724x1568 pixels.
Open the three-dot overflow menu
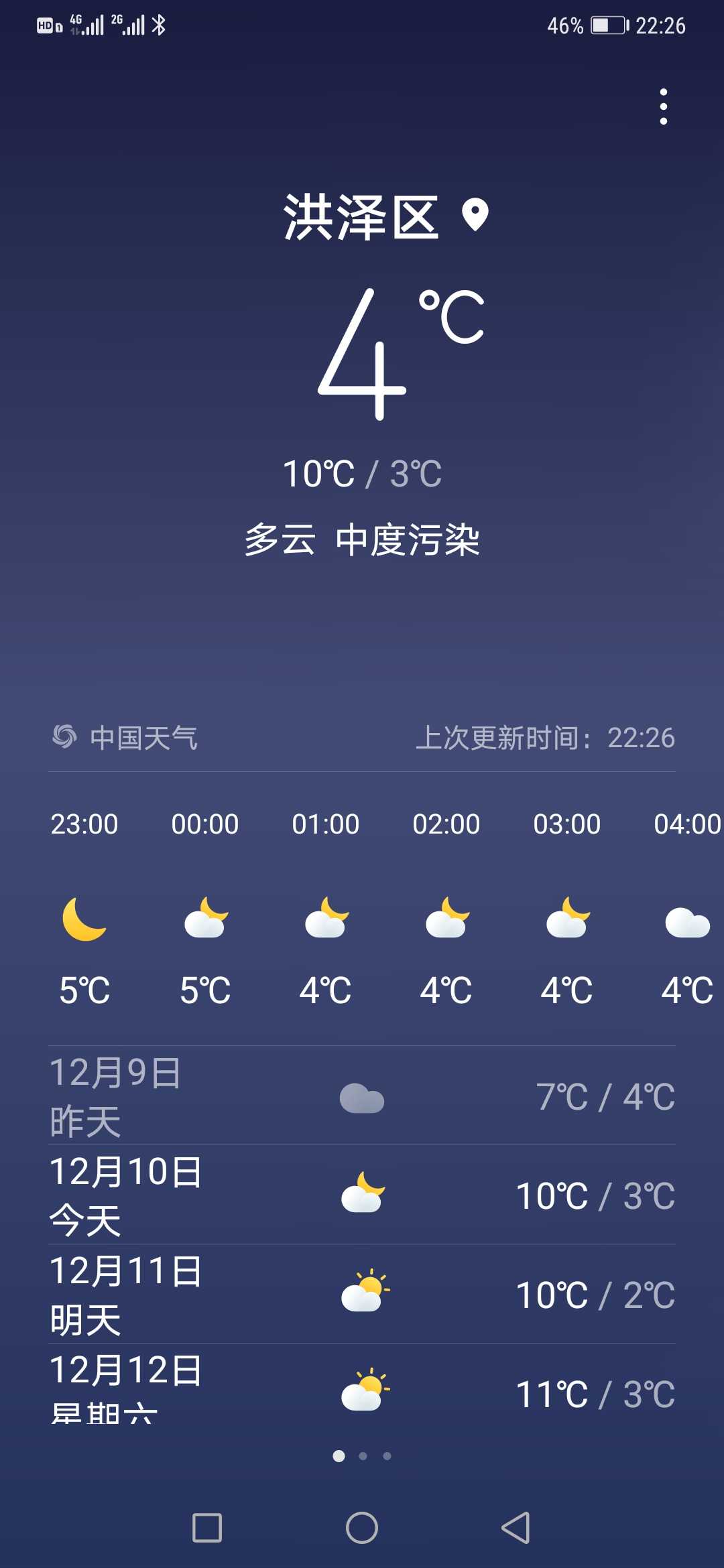coord(663,107)
